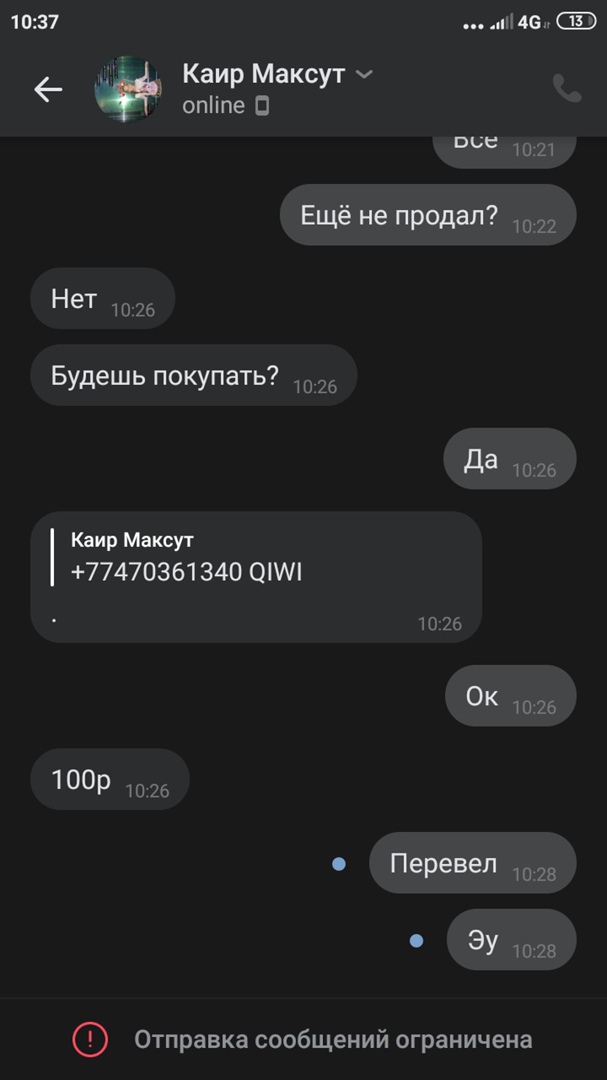Go back to the chat list

point(47,90)
